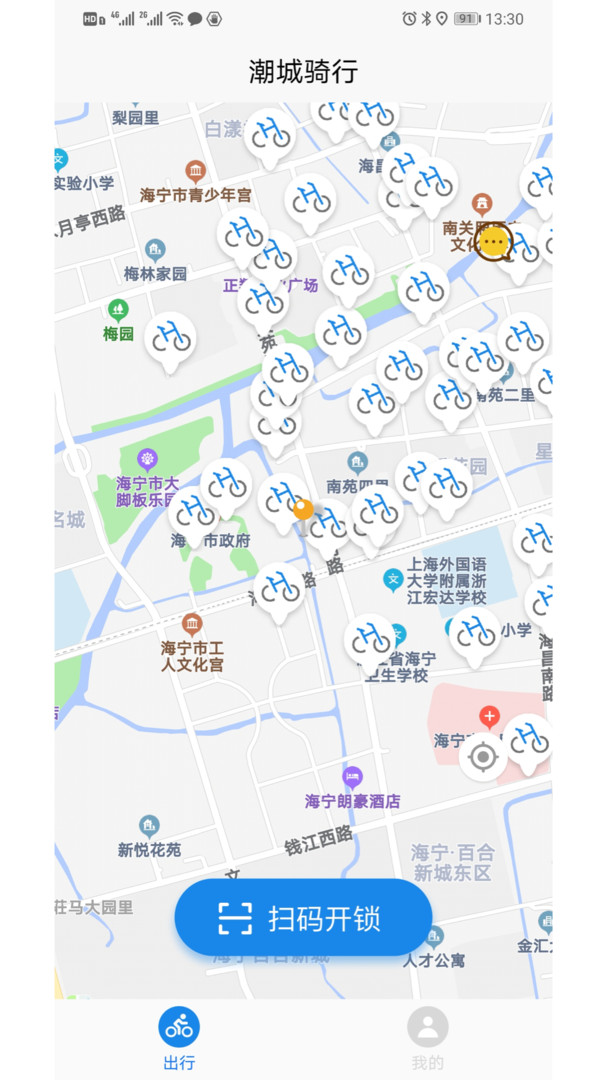Tap the 扫码开锁 scan-to-unlock button

point(303,918)
